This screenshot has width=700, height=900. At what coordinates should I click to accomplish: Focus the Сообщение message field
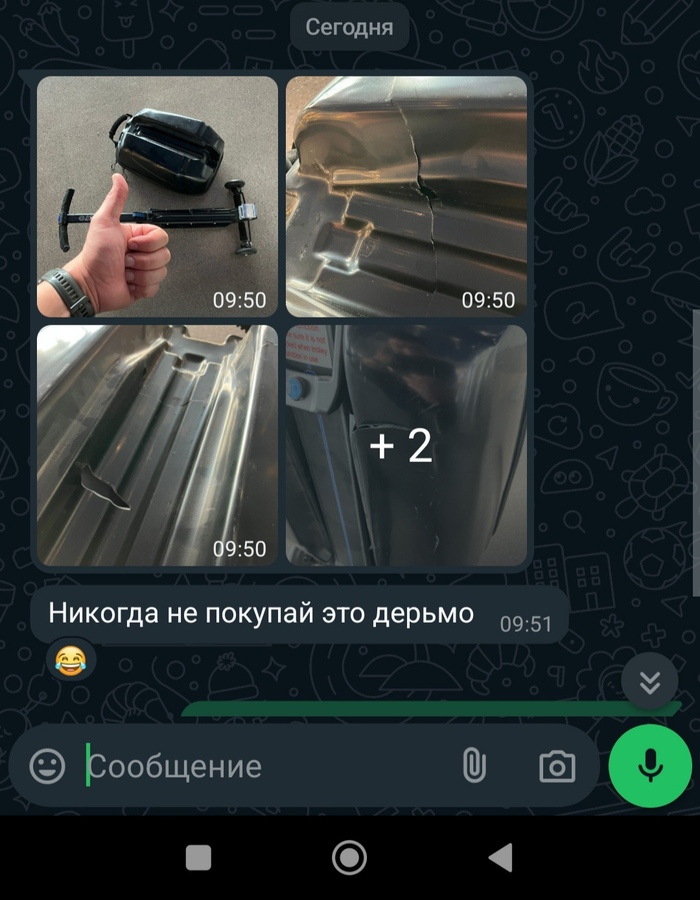[260, 766]
